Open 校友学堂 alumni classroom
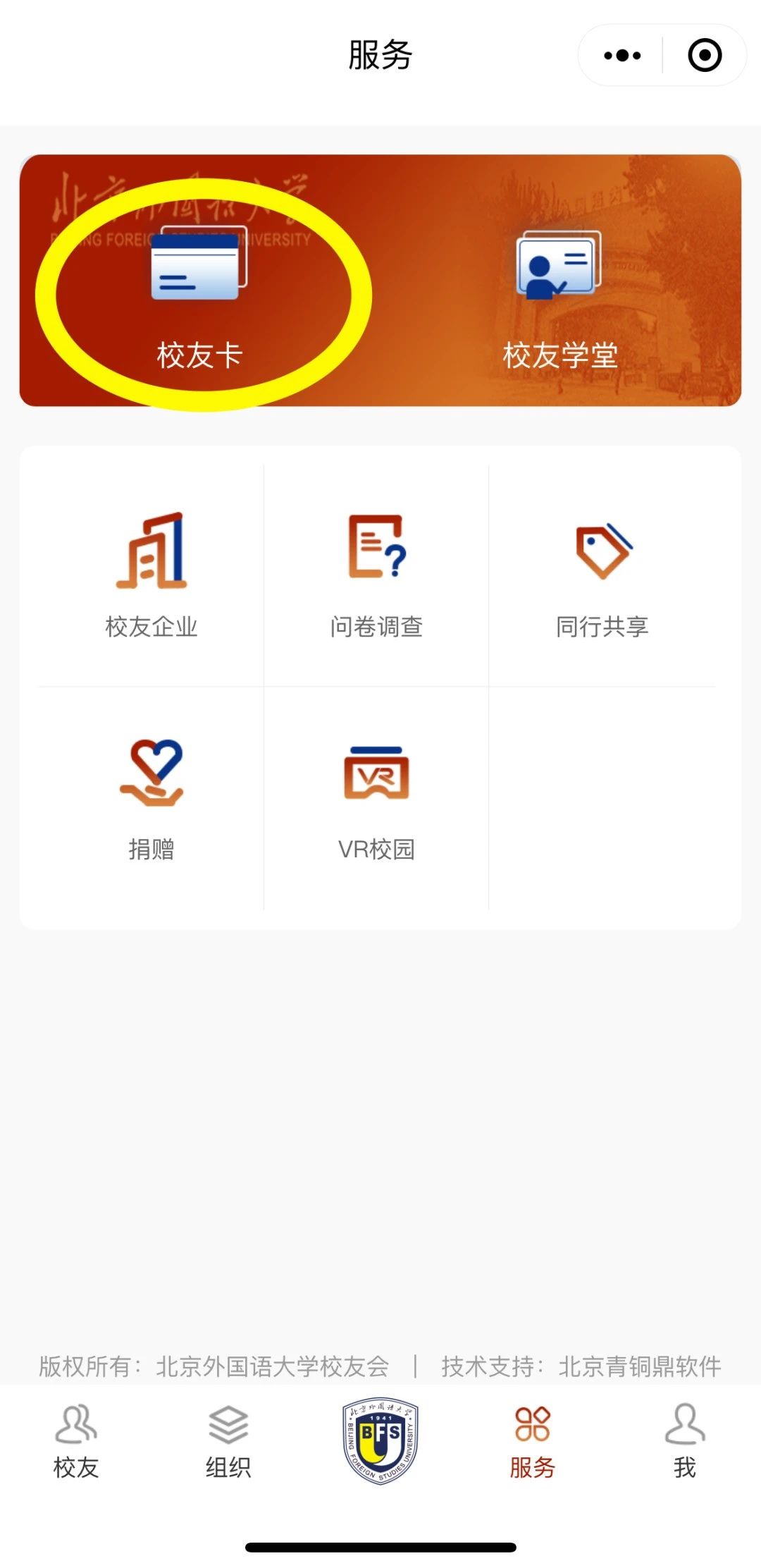This screenshot has height=1568, width=761. [559, 296]
